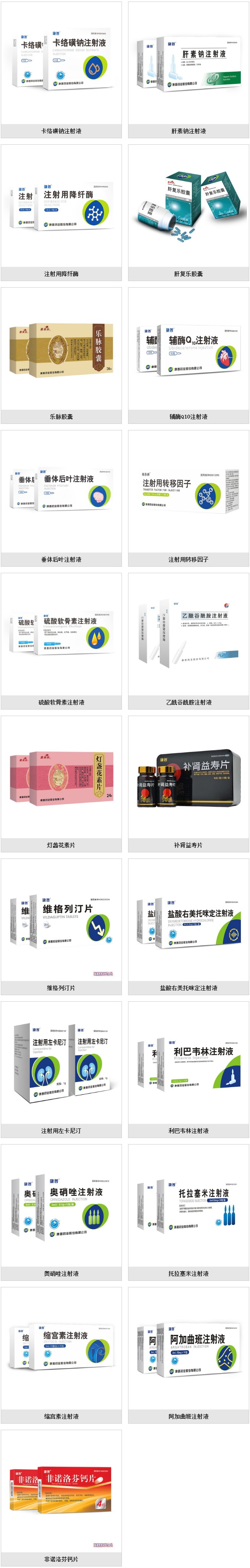The image size is (250, 1568).
Task: Open the 阿加曲班注射液 product card
Action: pyautogui.click(x=188, y=1349)
